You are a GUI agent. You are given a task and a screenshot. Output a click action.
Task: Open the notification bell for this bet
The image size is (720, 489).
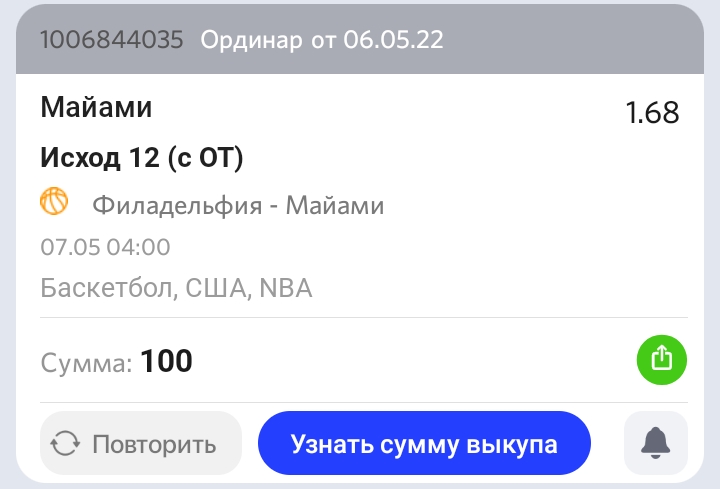click(656, 442)
